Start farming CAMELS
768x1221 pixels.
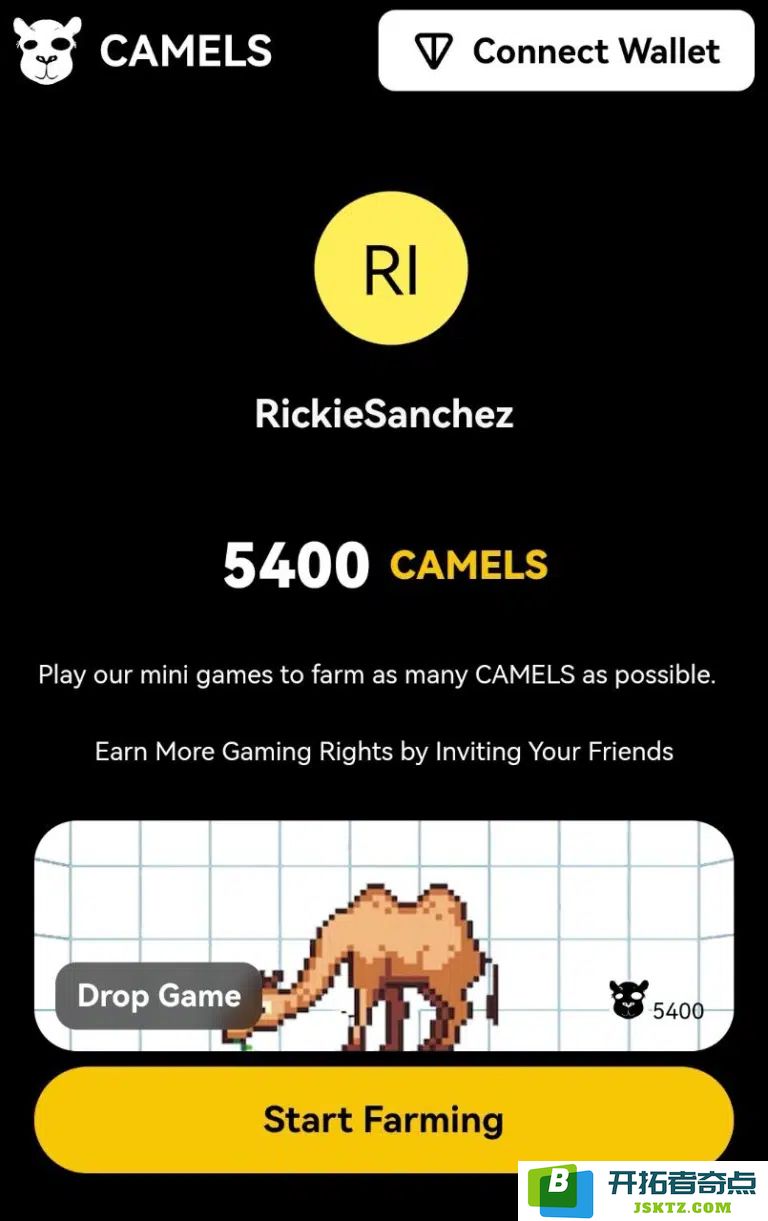click(x=384, y=1119)
